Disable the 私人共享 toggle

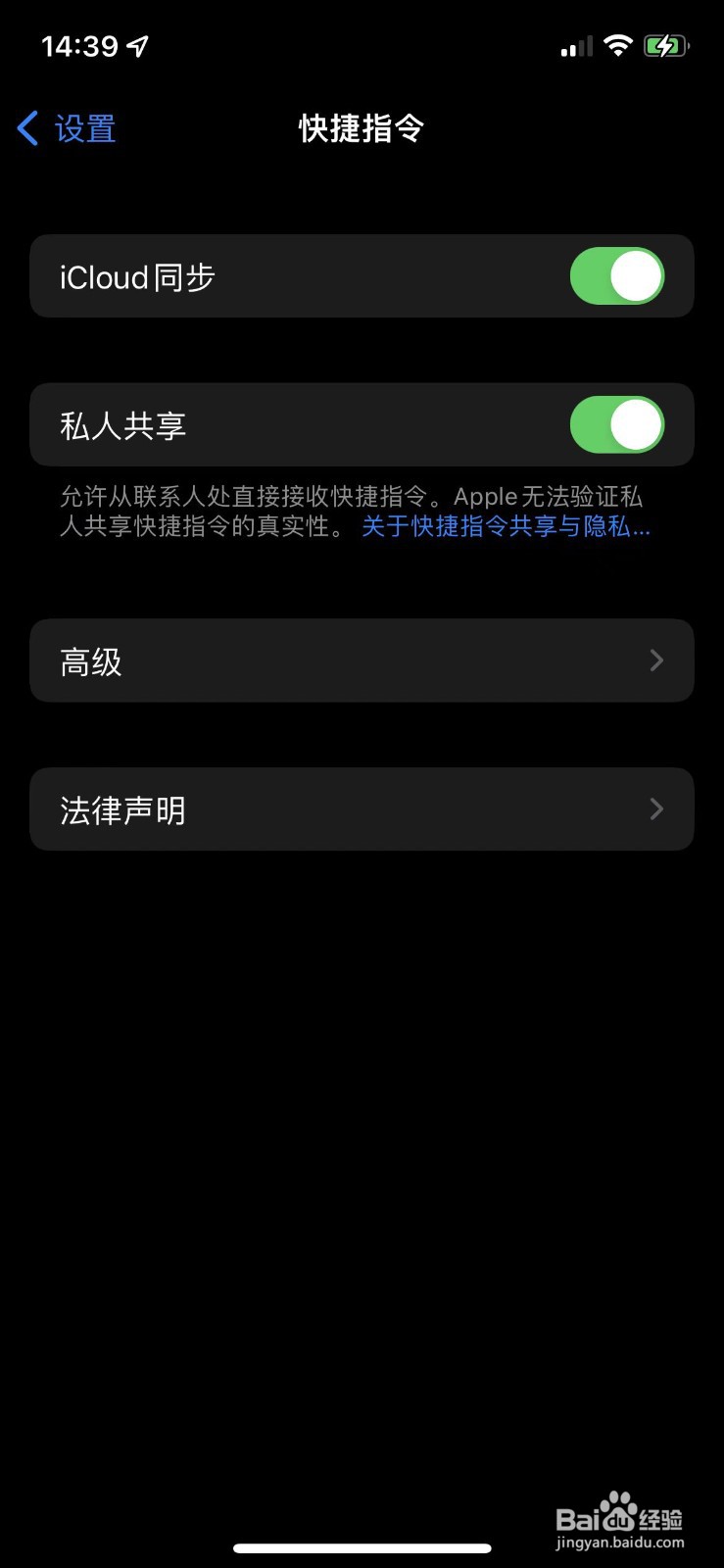[x=617, y=424]
